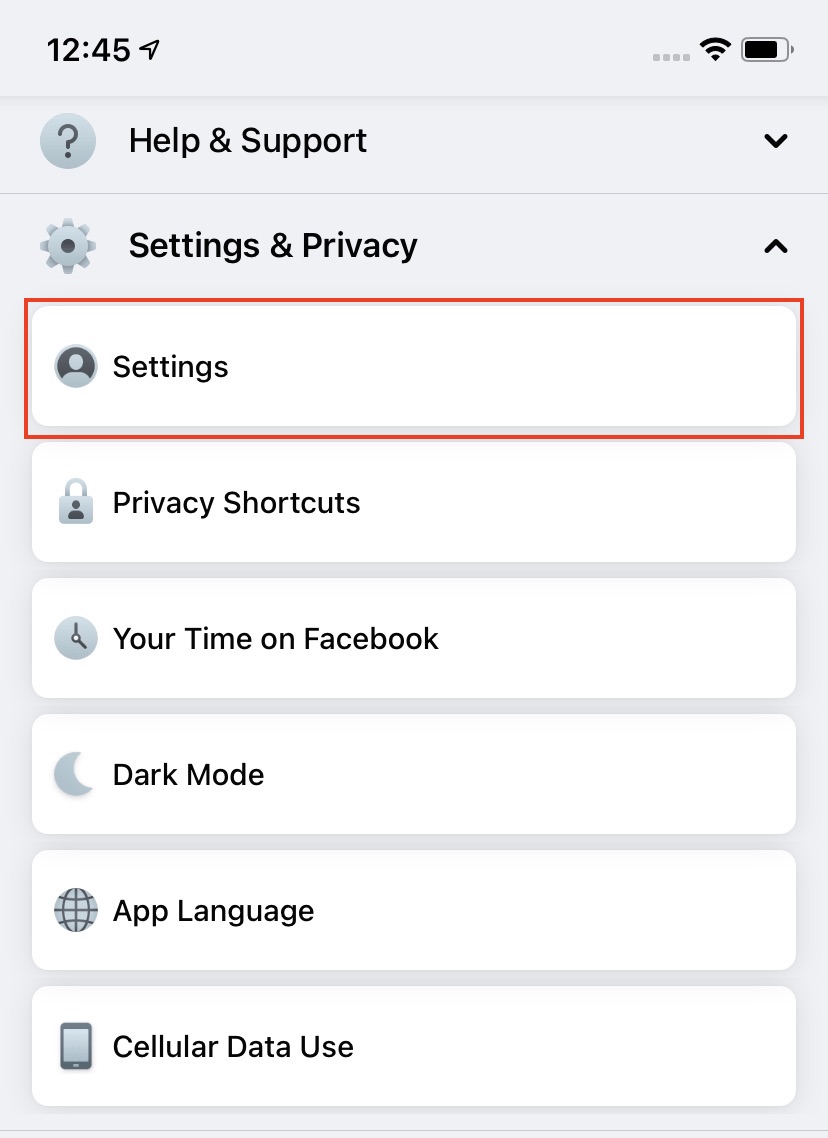Image resolution: width=828 pixels, height=1138 pixels.
Task: Select Cellular Data Use
Action: [x=413, y=1046]
